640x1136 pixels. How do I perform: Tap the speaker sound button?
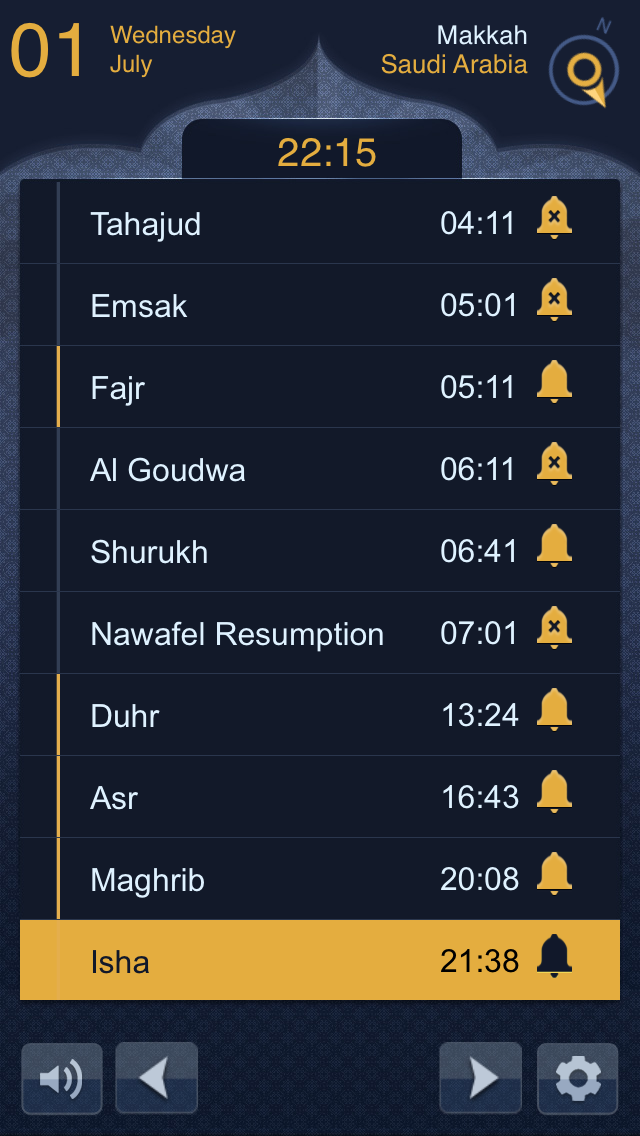click(x=61, y=1078)
